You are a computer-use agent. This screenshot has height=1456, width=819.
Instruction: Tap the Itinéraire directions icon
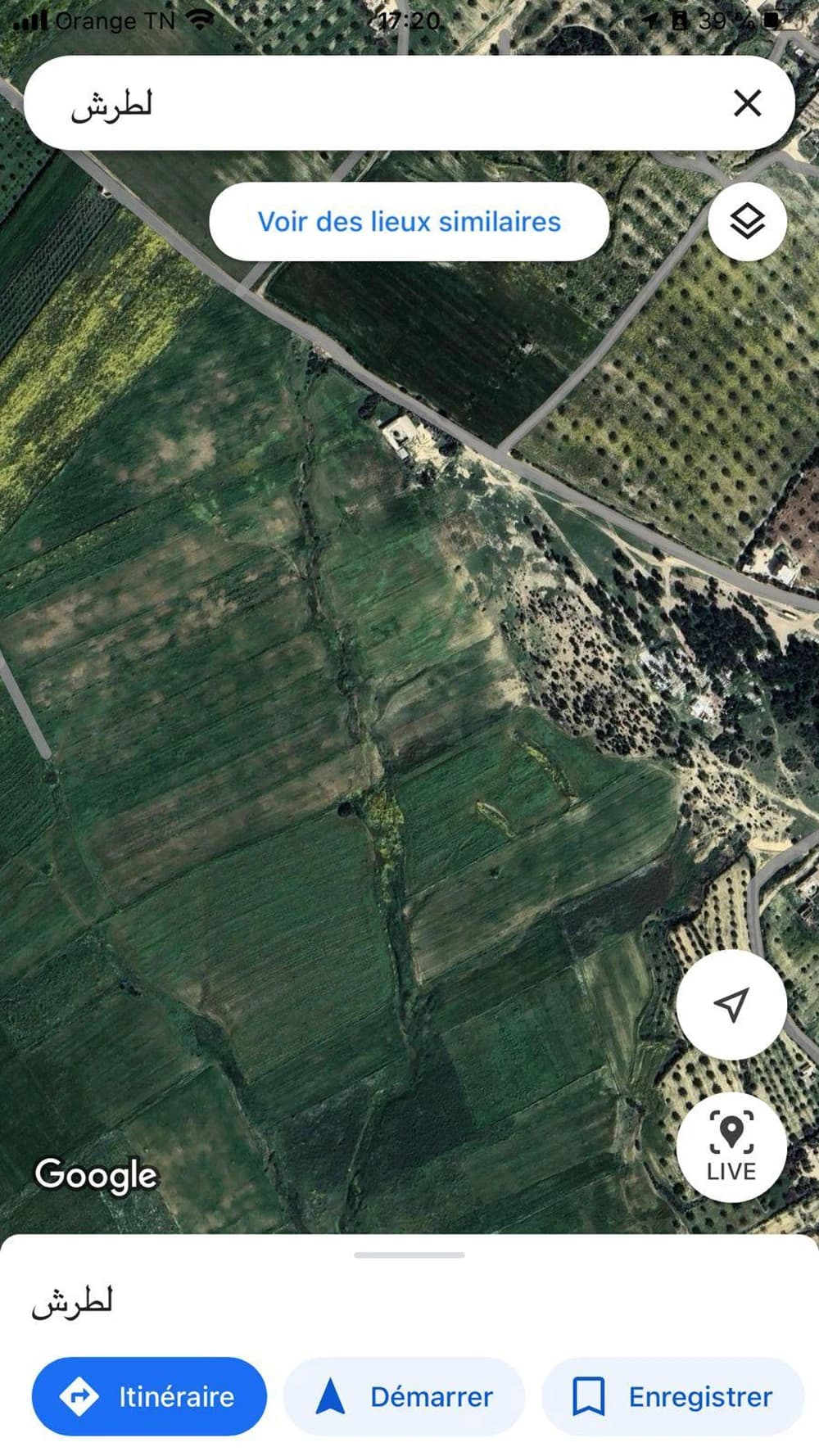(x=80, y=1397)
